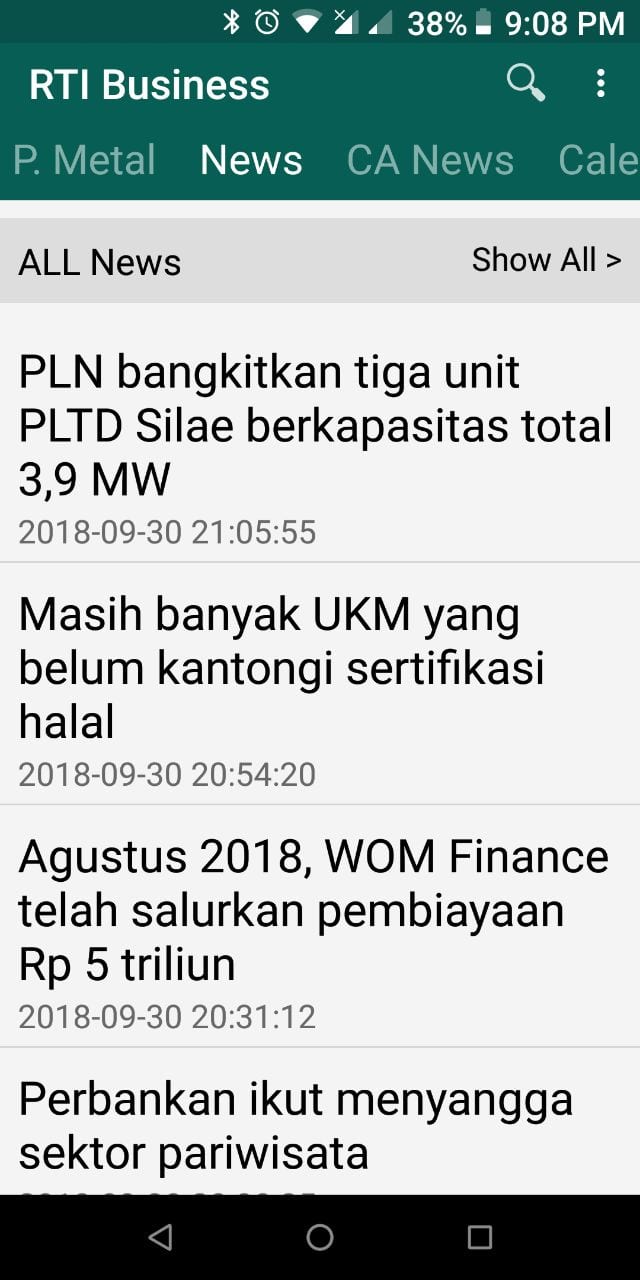Open the search magnifier icon
The height and width of the screenshot is (1280, 640).
(x=525, y=82)
